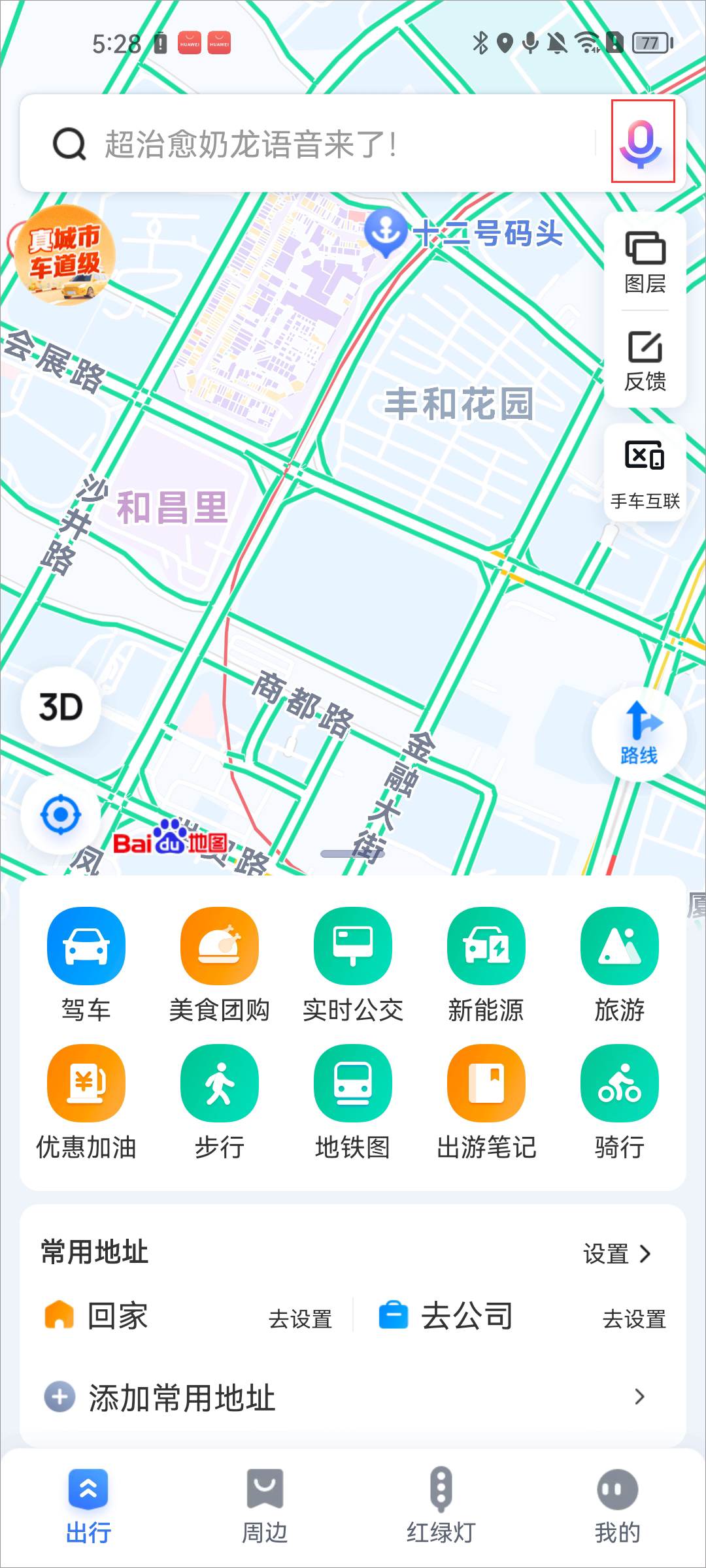Tap the 新能源 charging feature icon

click(x=486, y=945)
